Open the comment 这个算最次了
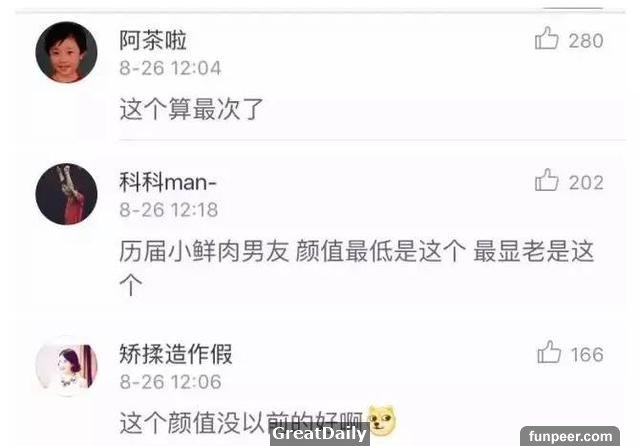The image size is (640, 446). (x=191, y=109)
